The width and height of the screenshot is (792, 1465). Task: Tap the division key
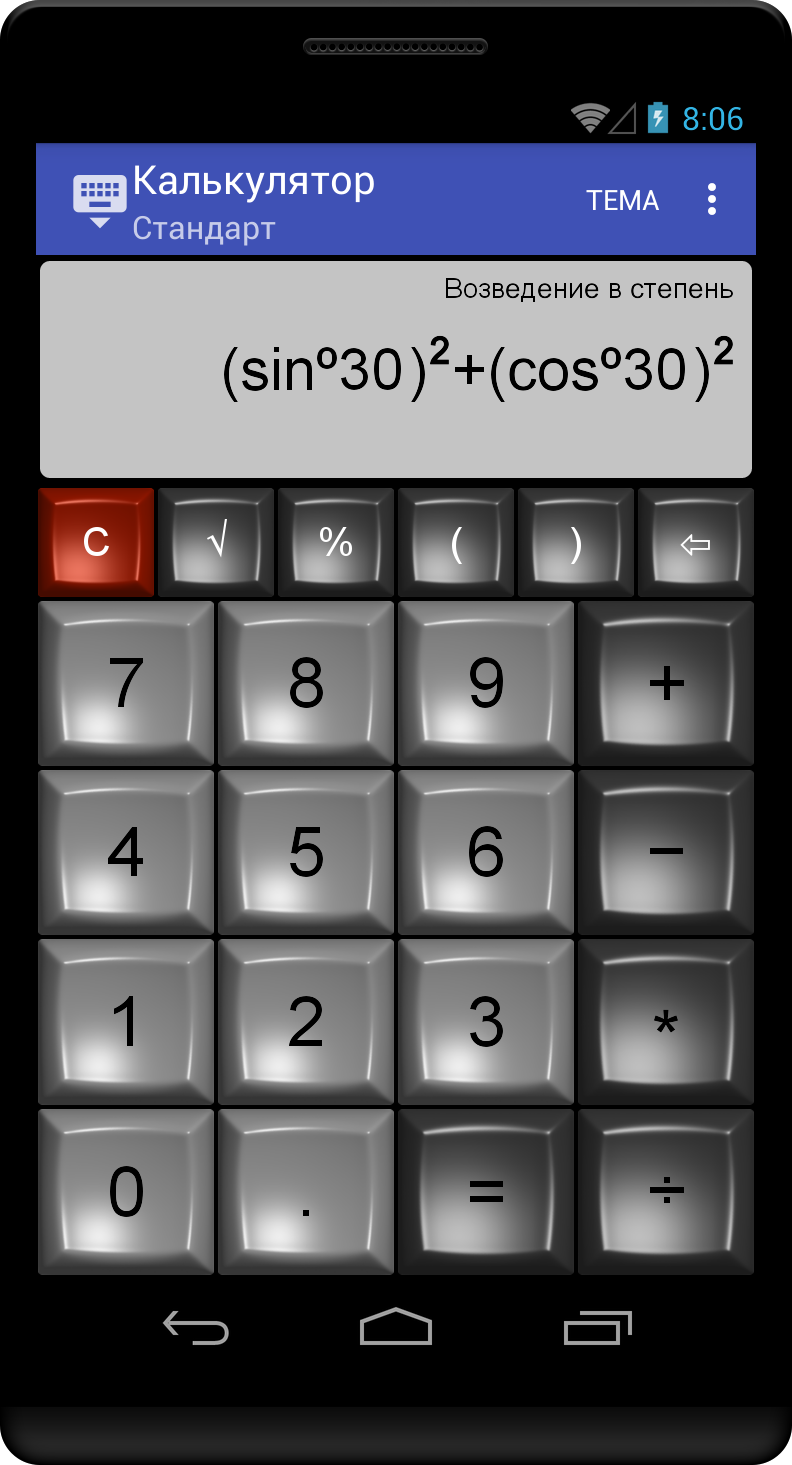point(666,1192)
